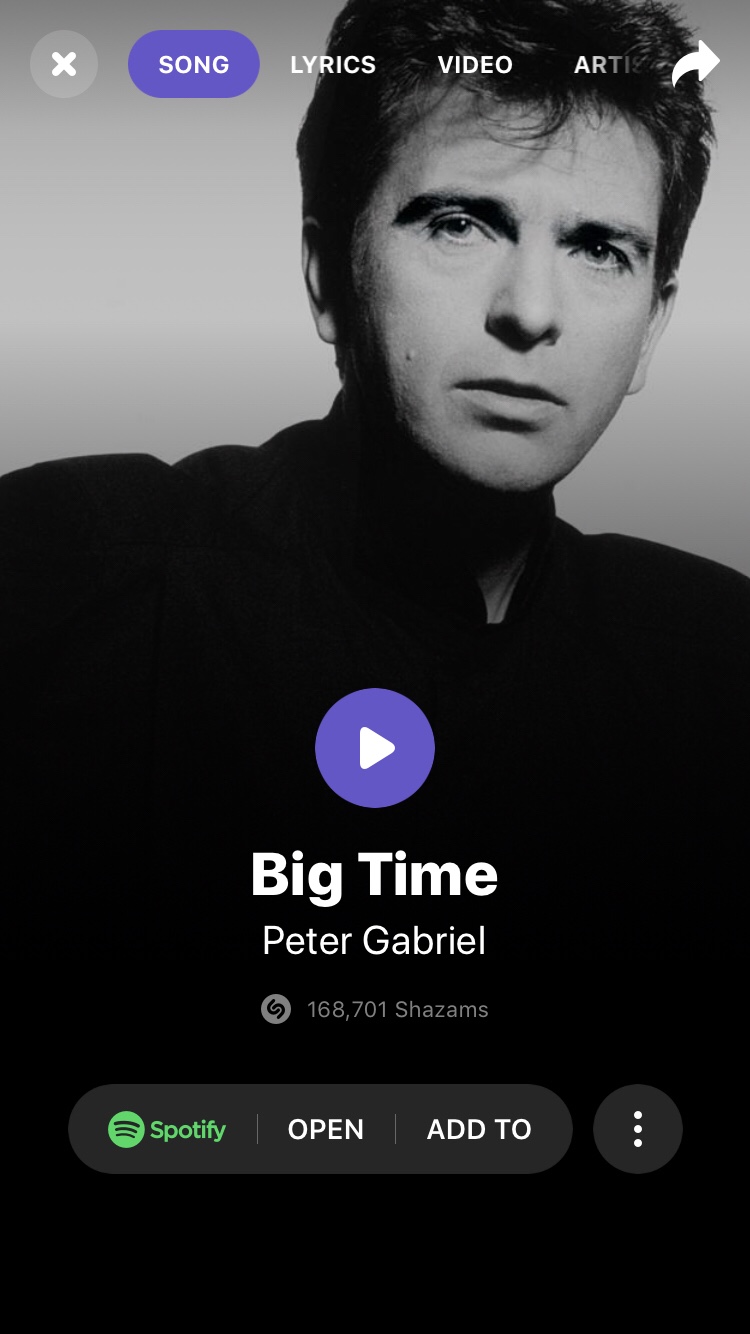Select the Song tab
The image size is (750, 1334).
pos(194,65)
